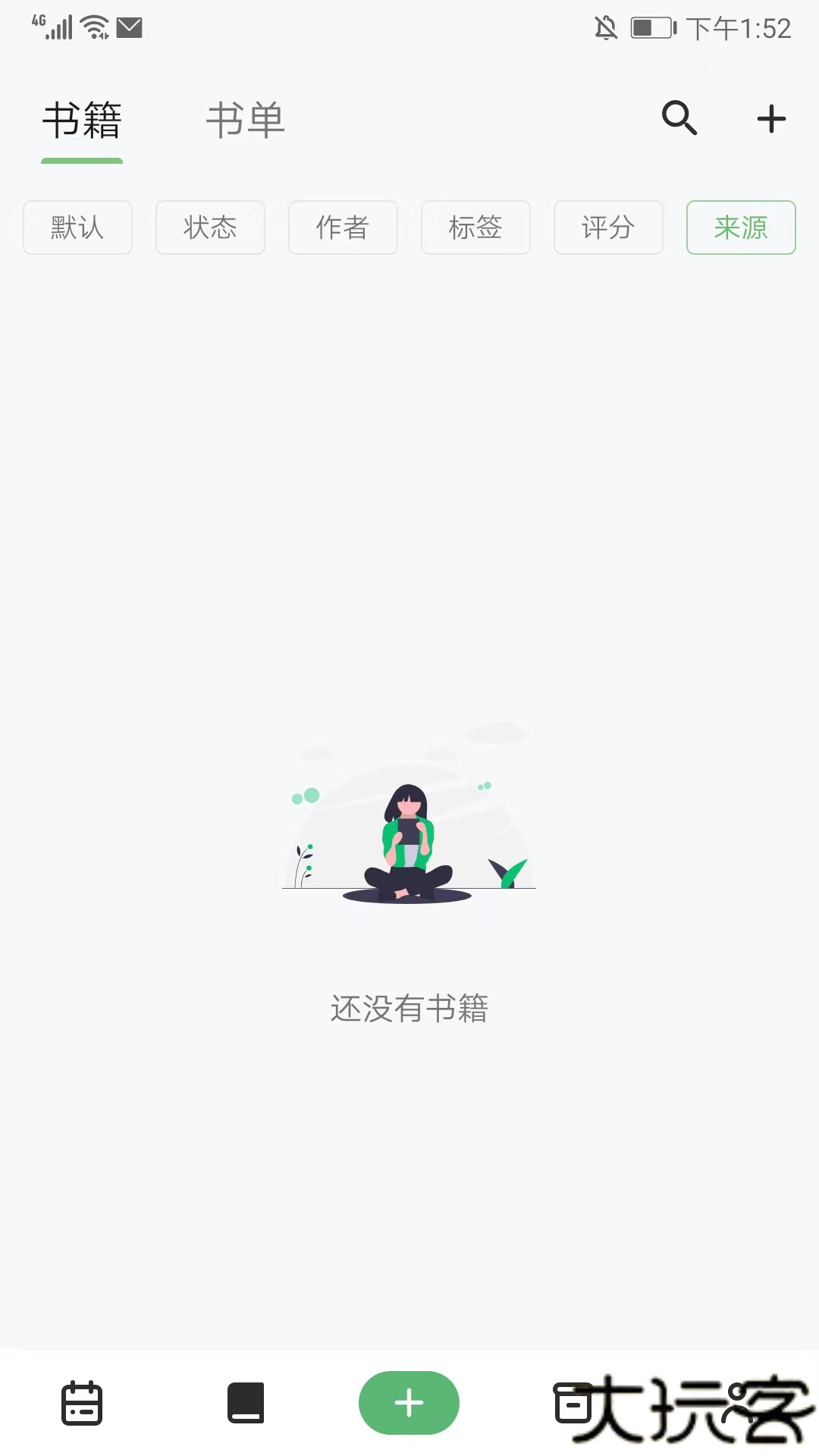Toggle the 默认 sort chip

(x=77, y=227)
